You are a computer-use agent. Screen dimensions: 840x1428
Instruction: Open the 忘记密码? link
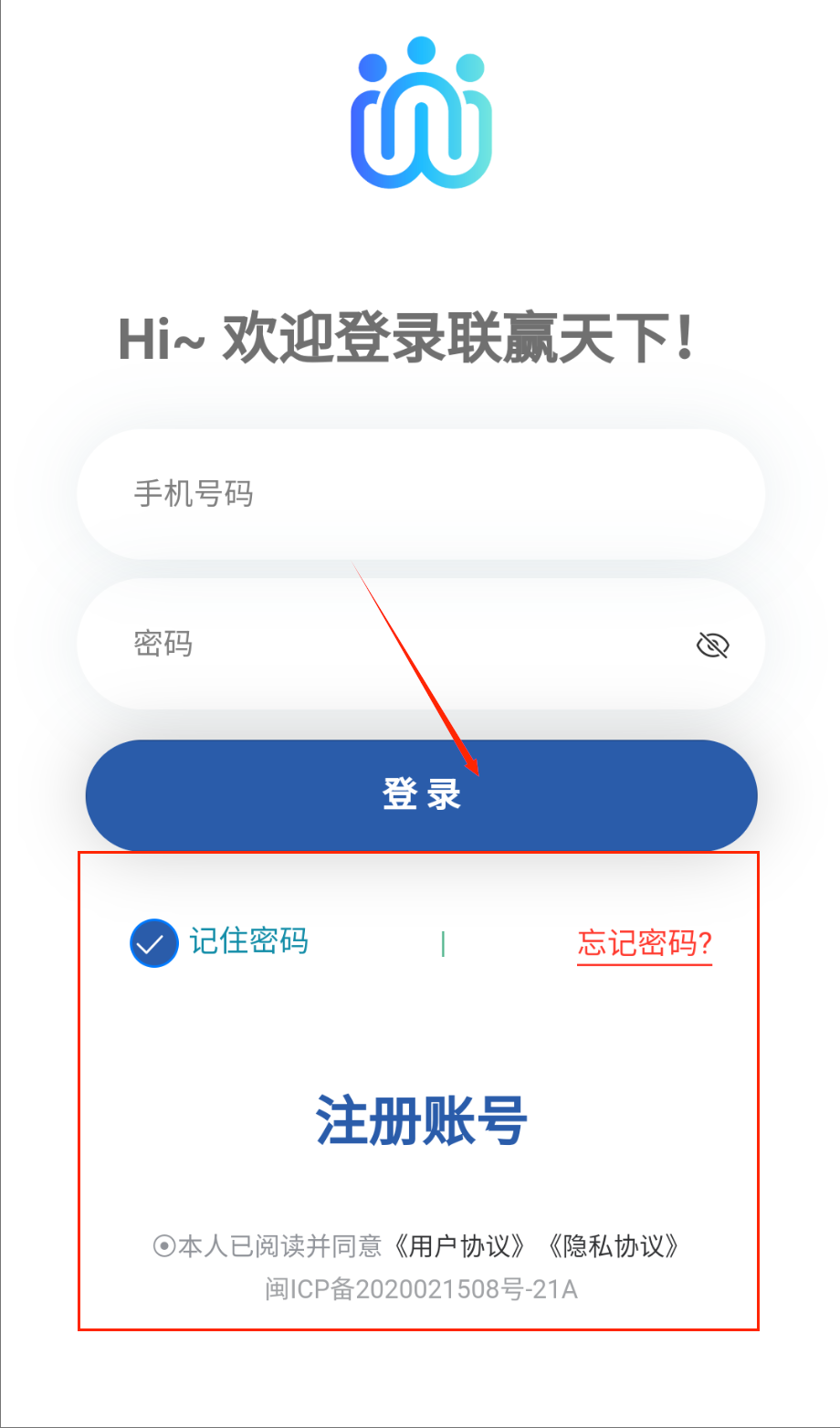pos(645,943)
